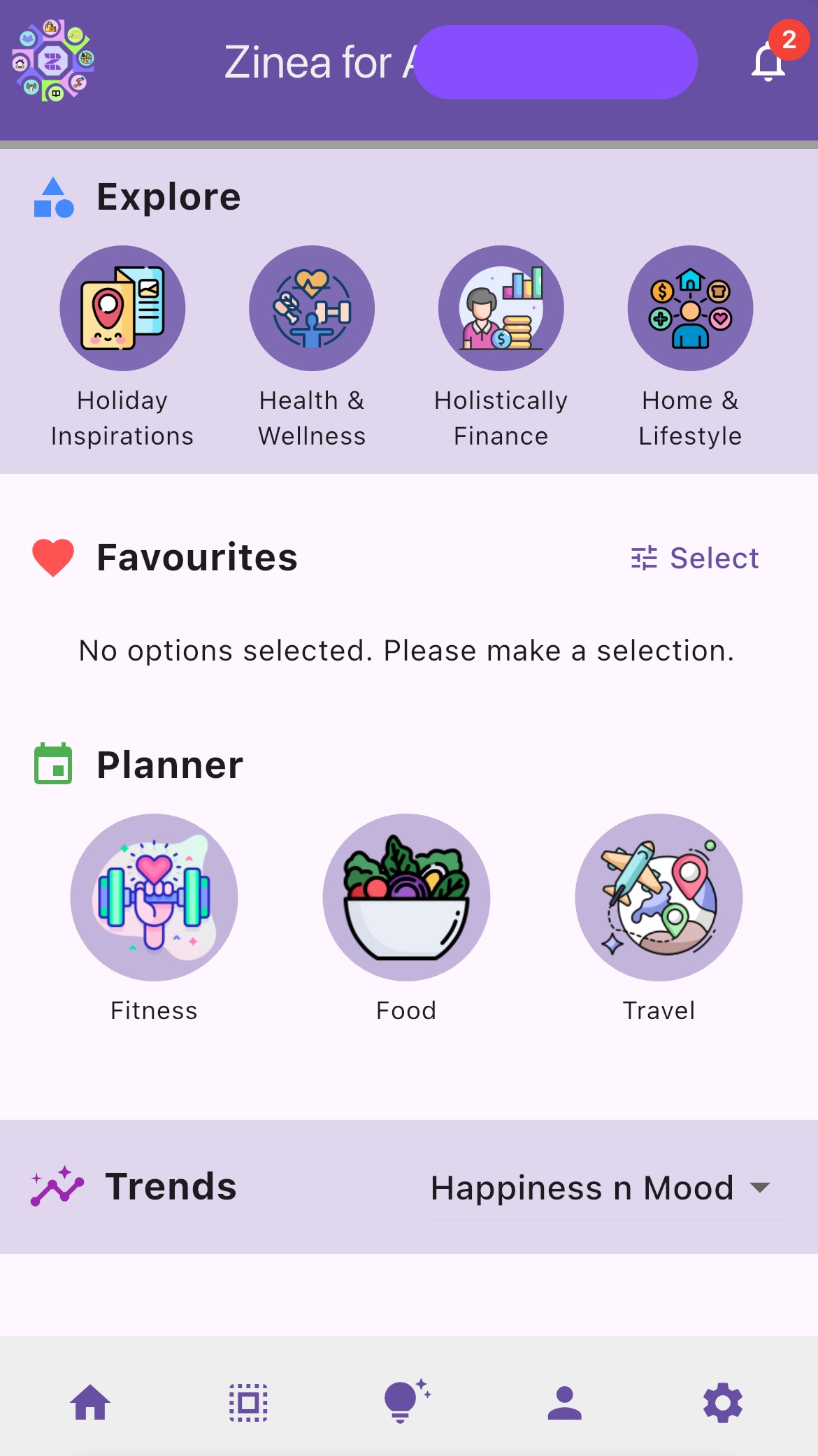Open the settings gear tab
818x1456 pixels.
[x=722, y=1402]
